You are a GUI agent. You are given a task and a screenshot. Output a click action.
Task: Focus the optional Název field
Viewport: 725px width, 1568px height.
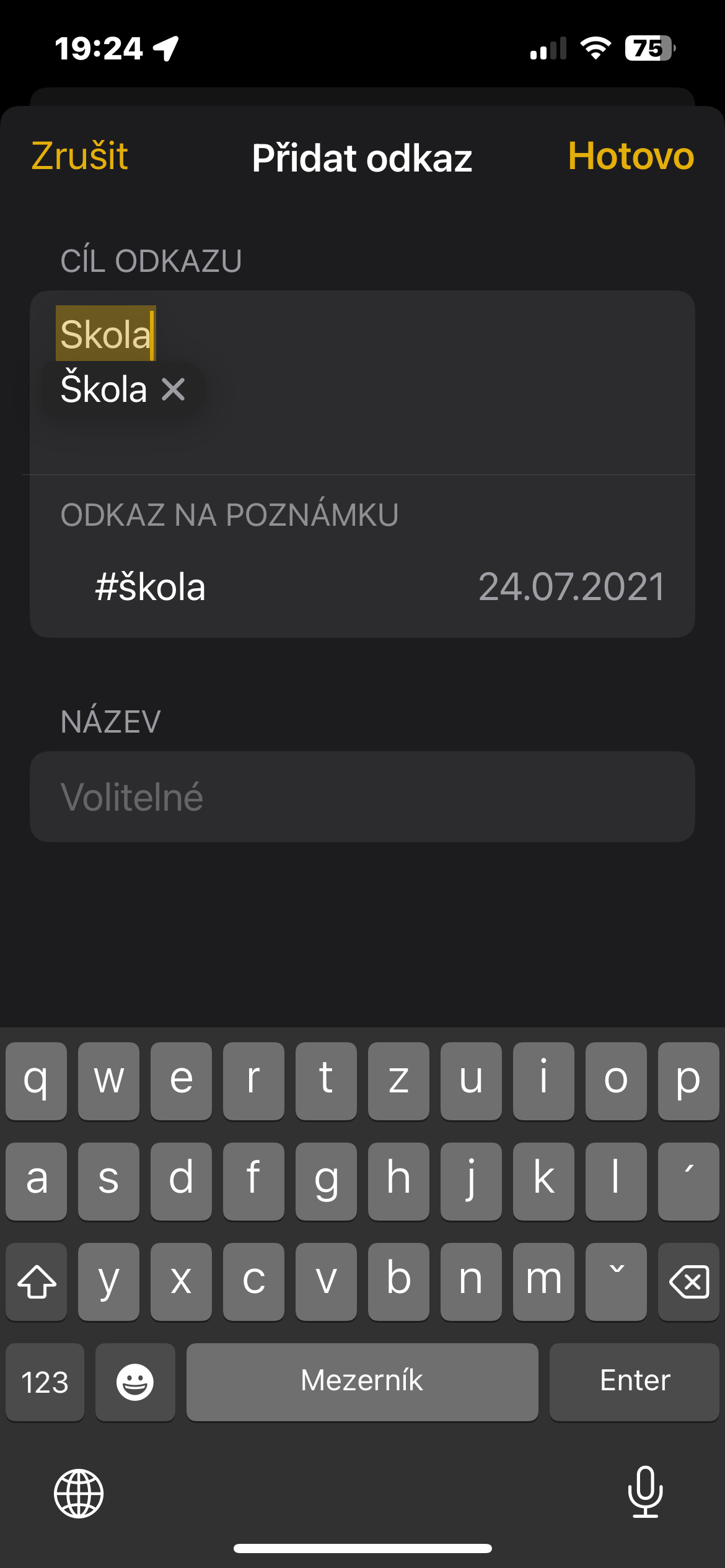click(x=362, y=796)
